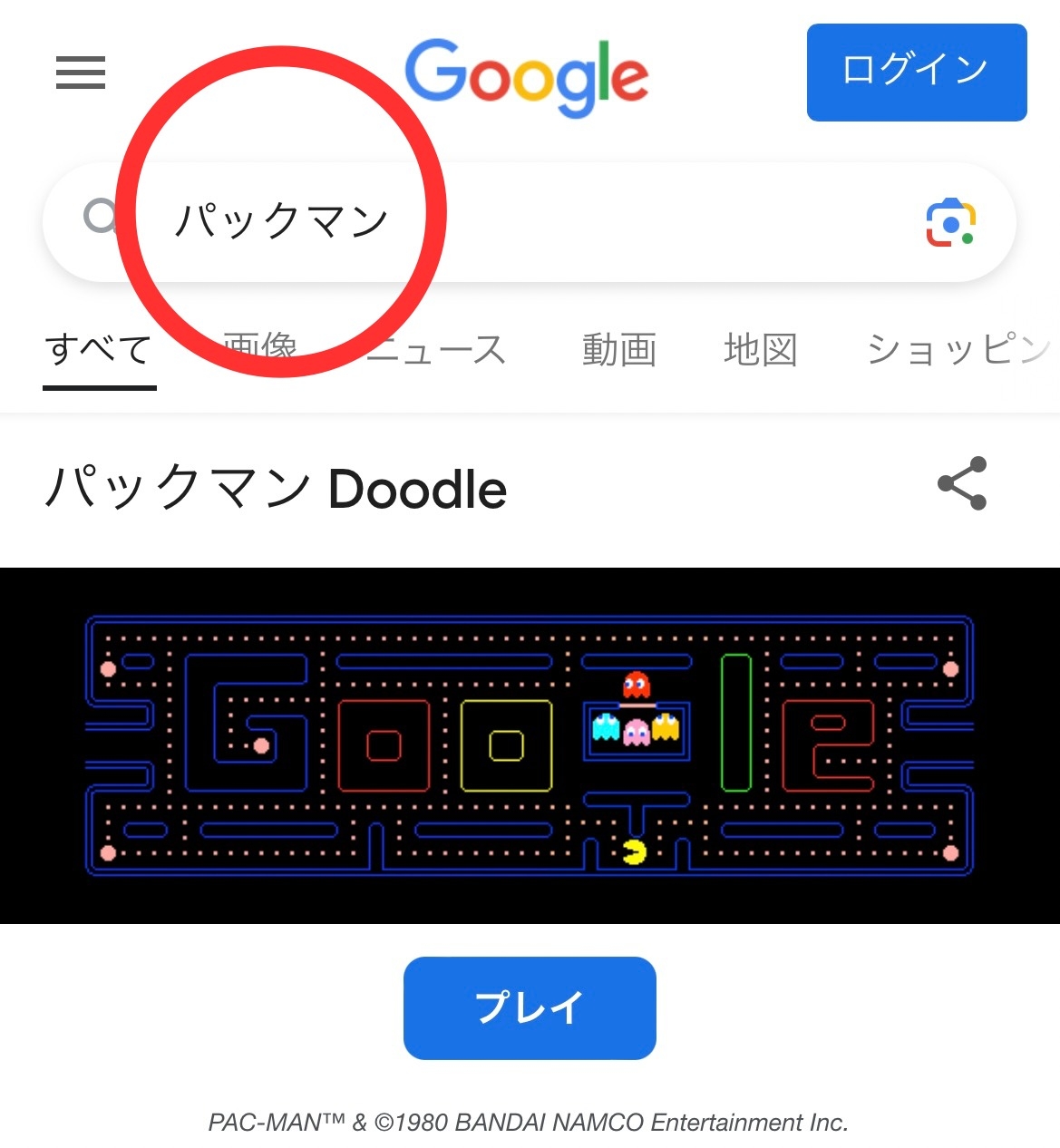The height and width of the screenshot is (1148, 1060).
Task: Switch to the 動画 tab
Action: (619, 350)
